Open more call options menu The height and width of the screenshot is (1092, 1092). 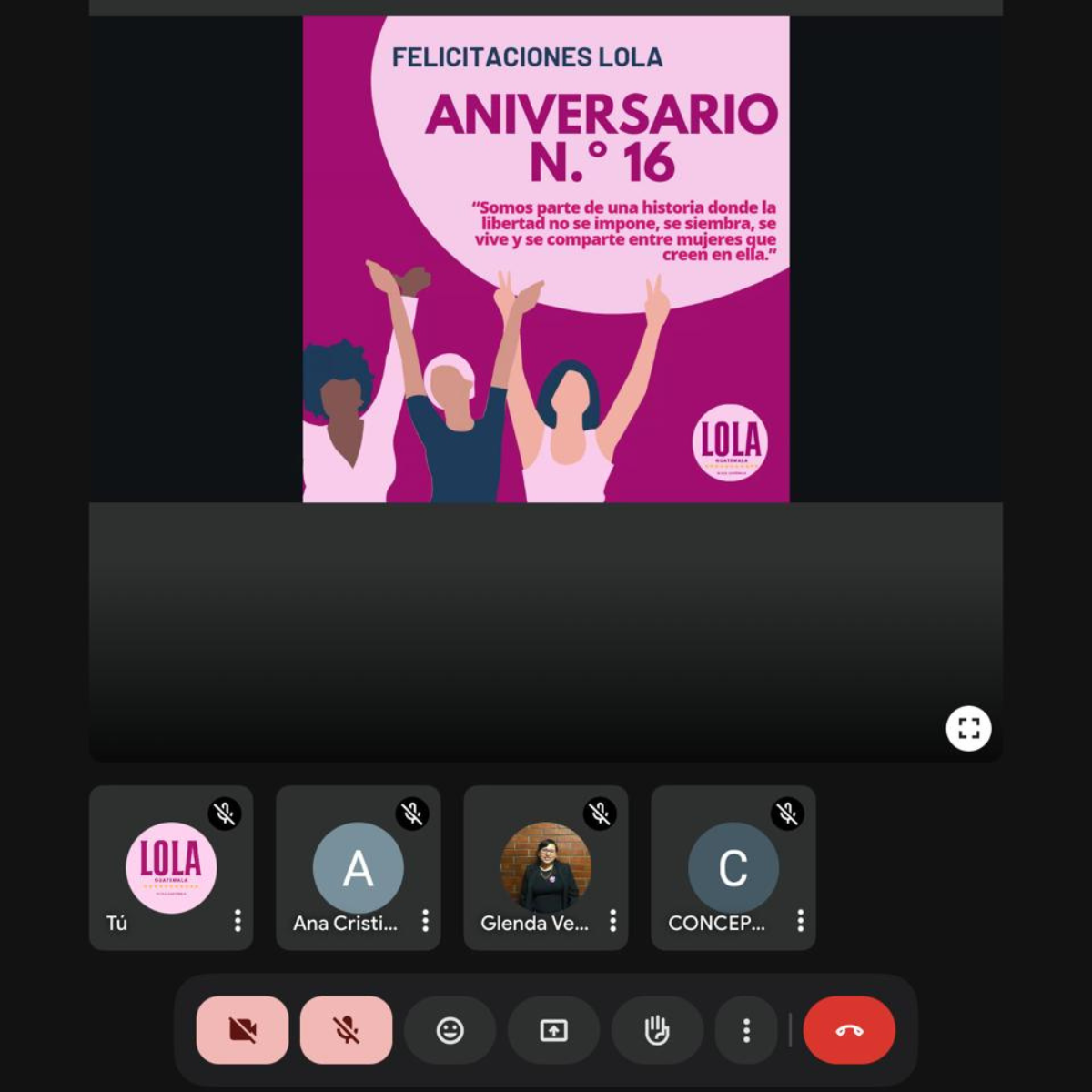tap(746, 1030)
